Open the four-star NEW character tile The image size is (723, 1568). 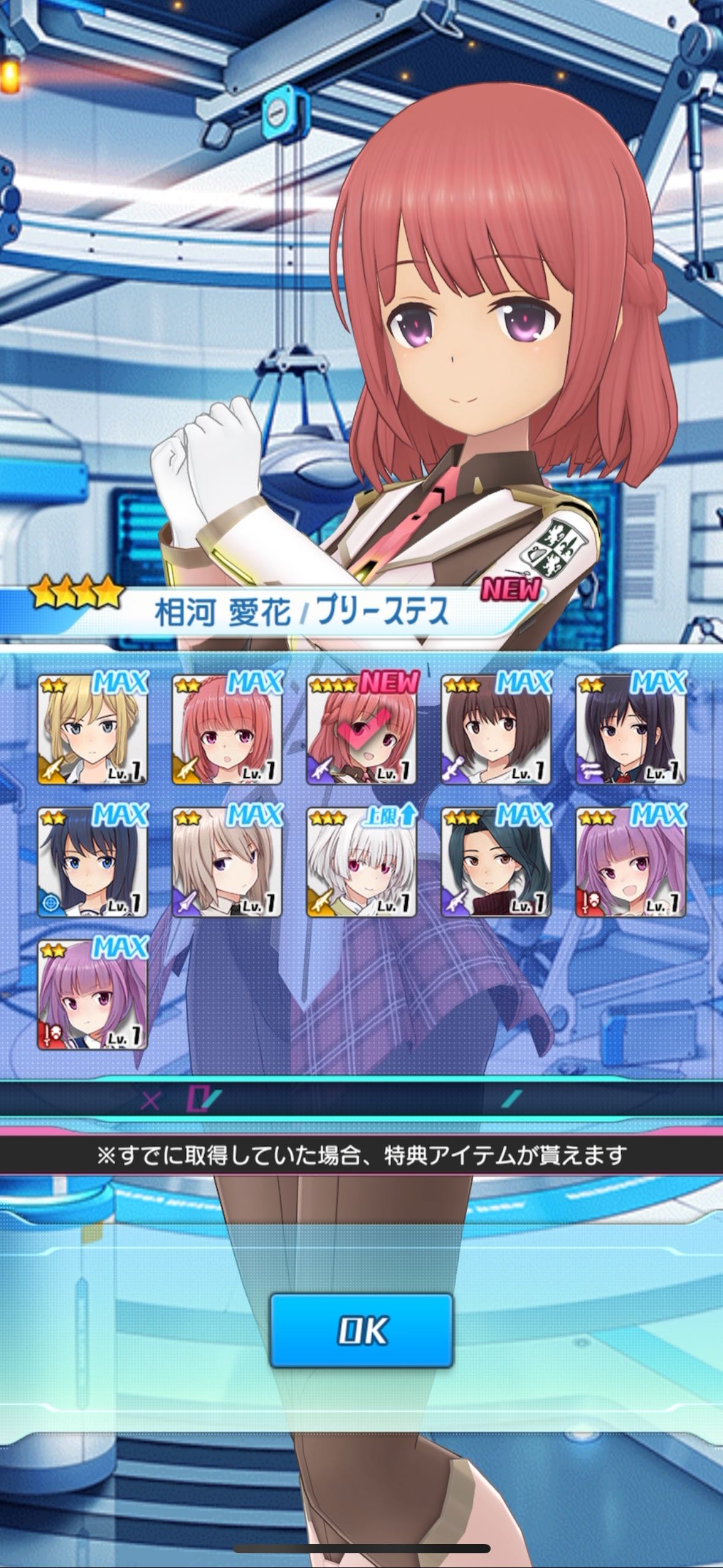click(362, 729)
